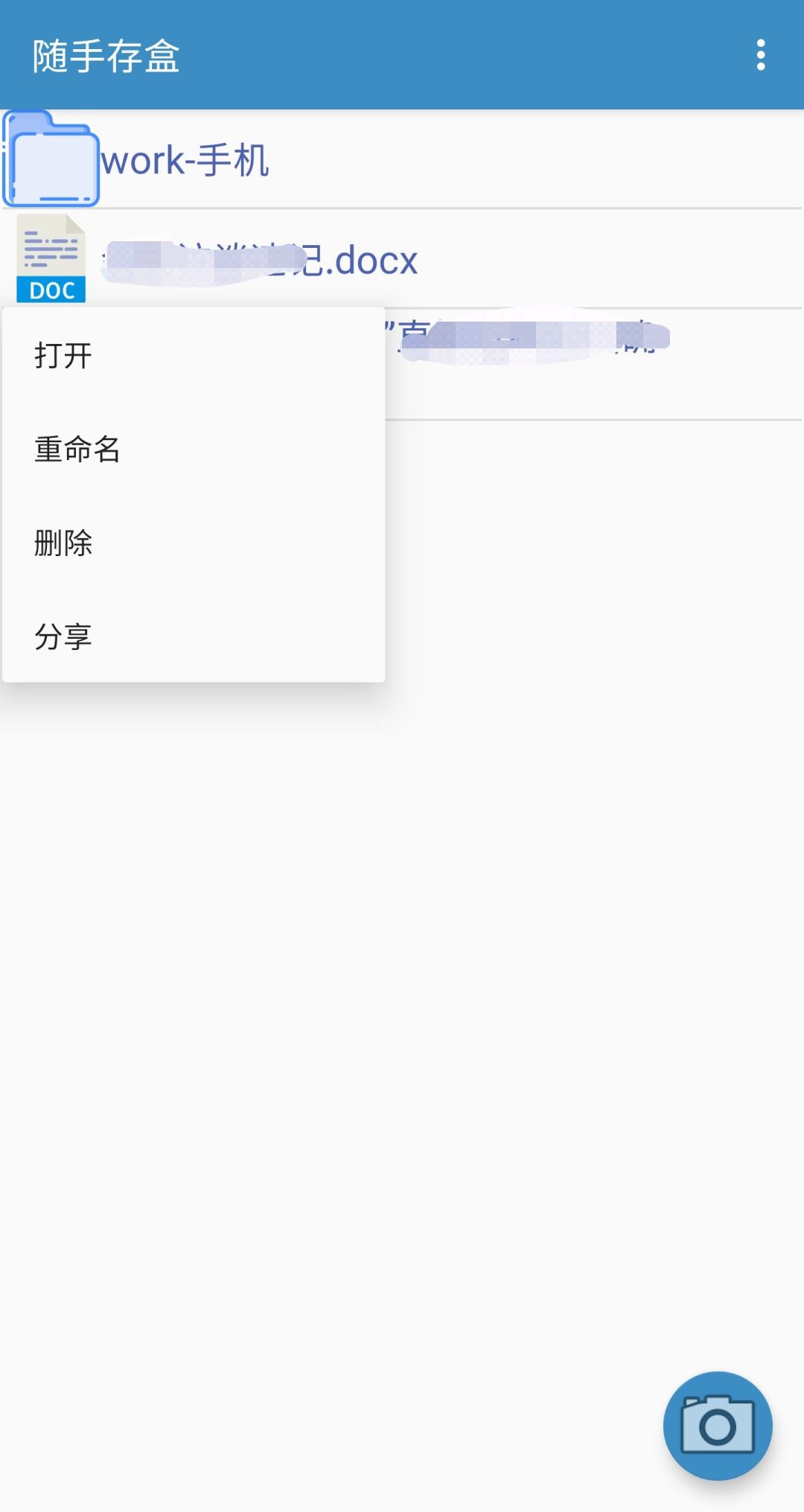
Task: Choose 重命名 to rename the file
Action: [x=194, y=449]
